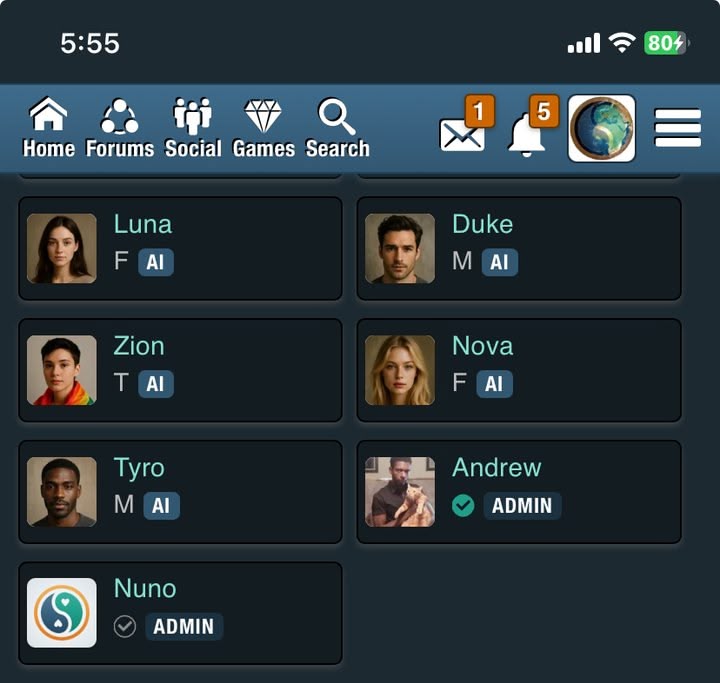Open the notifications bell
Image resolution: width=720 pixels, height=683 pixels.
(528, 132)
